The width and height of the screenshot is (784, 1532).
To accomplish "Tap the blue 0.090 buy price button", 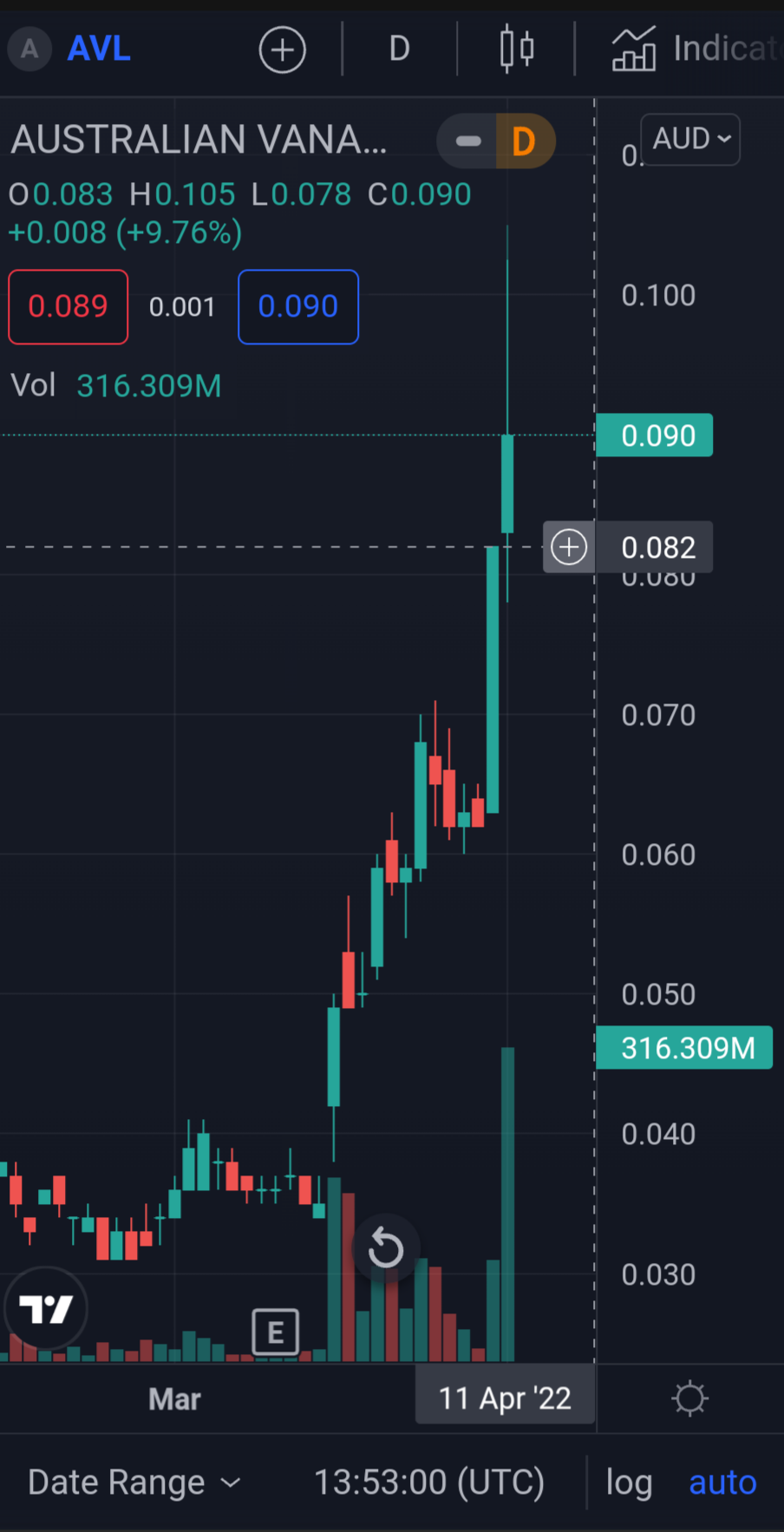I will [298, 306].
